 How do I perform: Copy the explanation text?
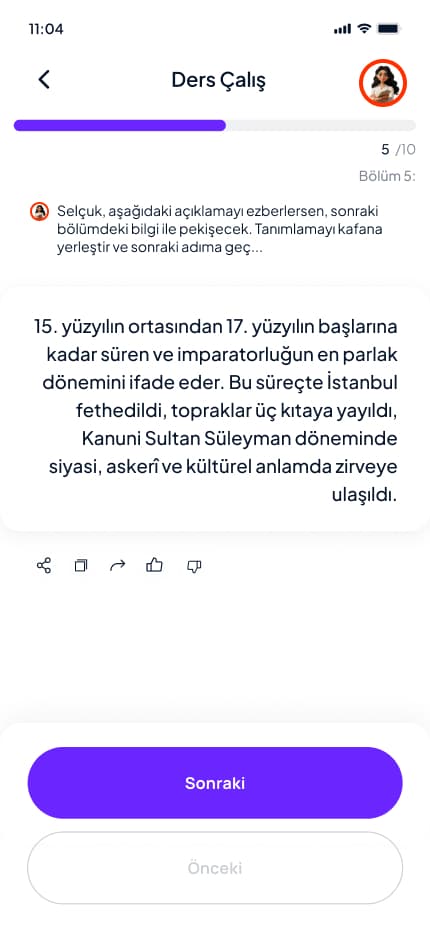pos(81,566)
